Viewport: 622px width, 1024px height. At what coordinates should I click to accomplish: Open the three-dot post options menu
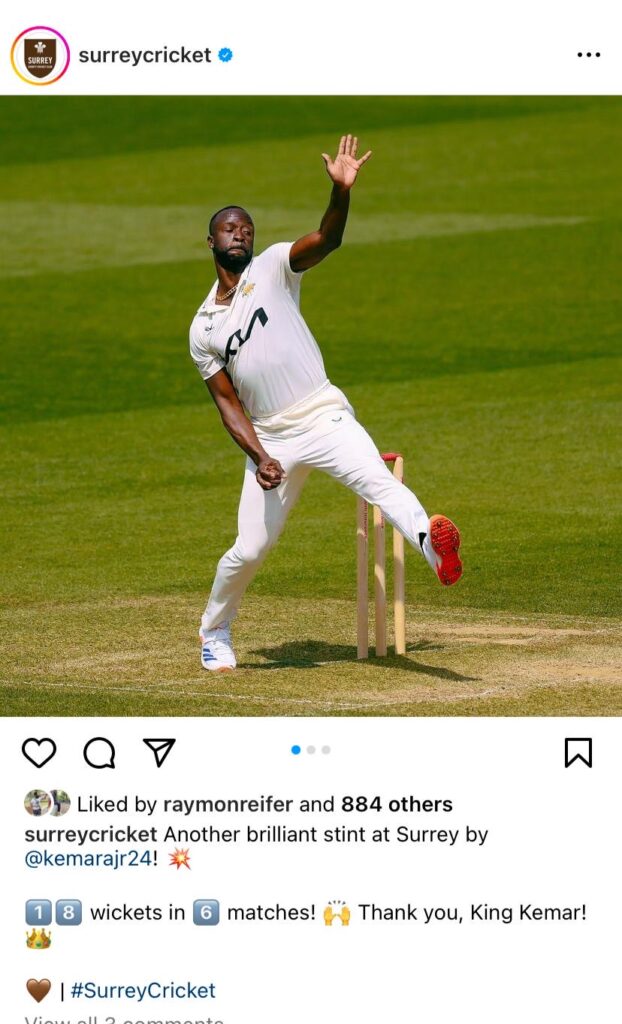(589, 55)
